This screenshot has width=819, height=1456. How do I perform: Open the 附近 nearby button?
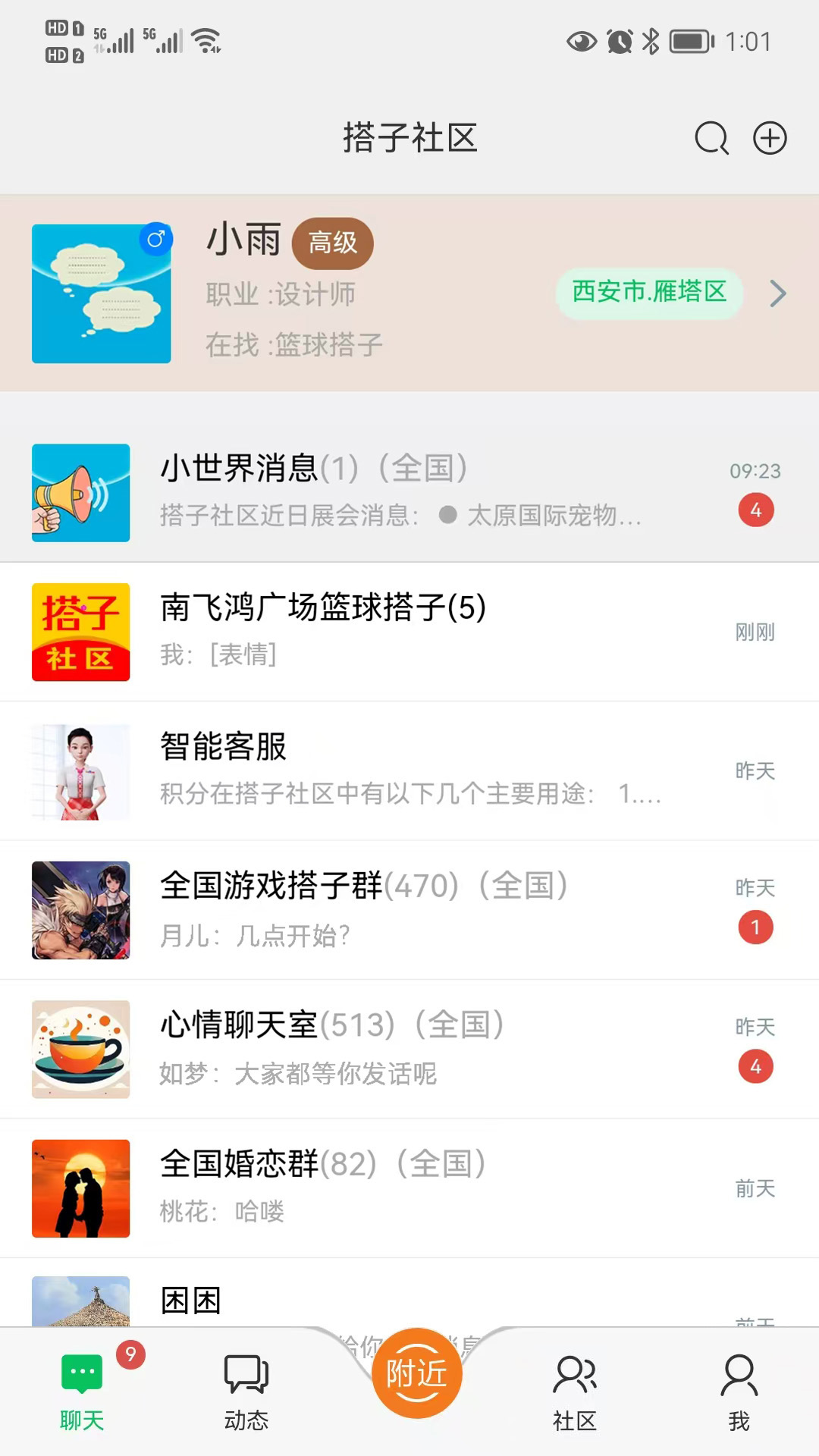(x=416, y=1373)
